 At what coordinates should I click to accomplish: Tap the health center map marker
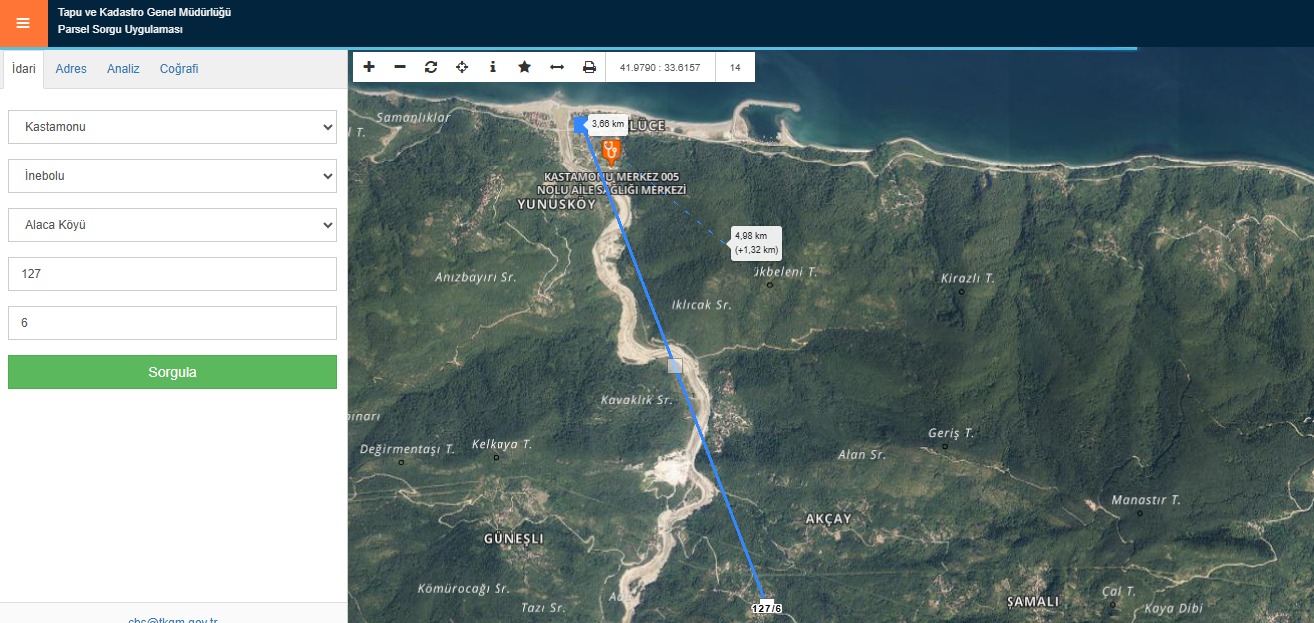click(x=610, y=152)
